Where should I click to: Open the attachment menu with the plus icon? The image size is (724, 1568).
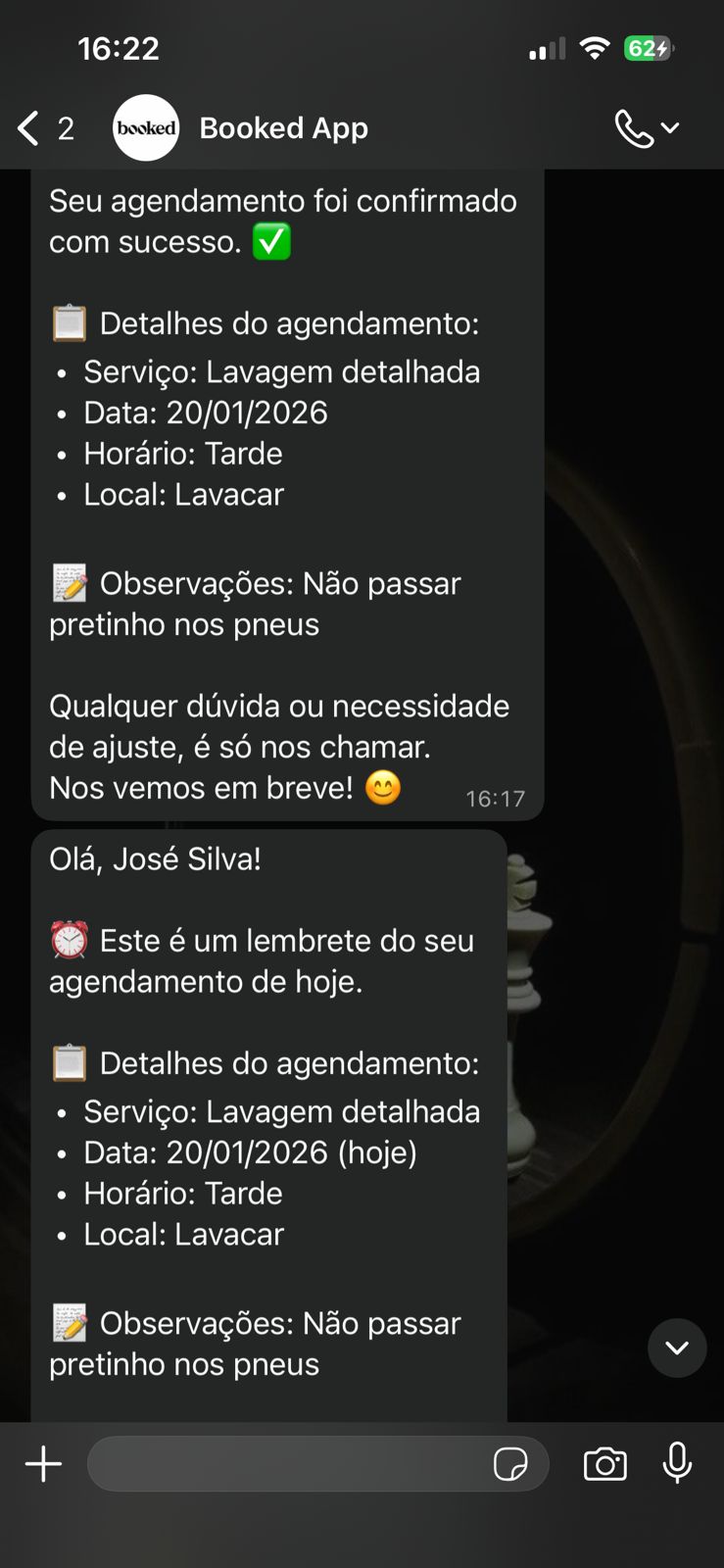click(42, 1463)
